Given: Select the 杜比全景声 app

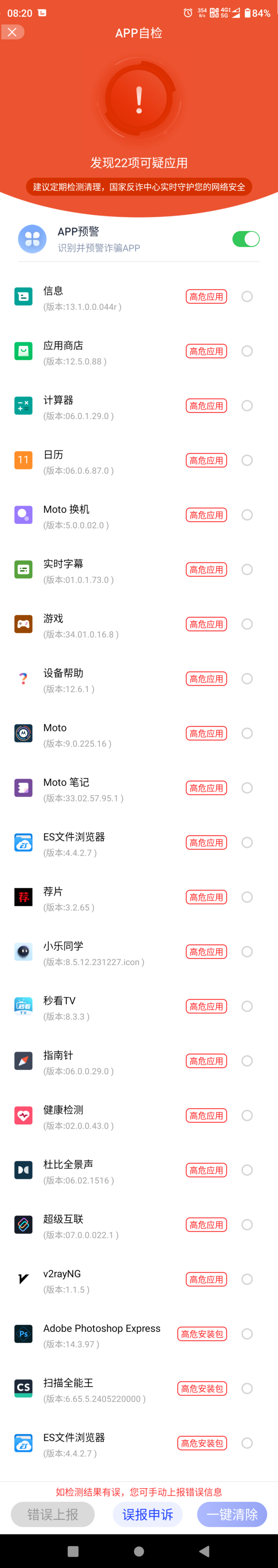Looking at the screenshot, I should (x=247, y=1170).
